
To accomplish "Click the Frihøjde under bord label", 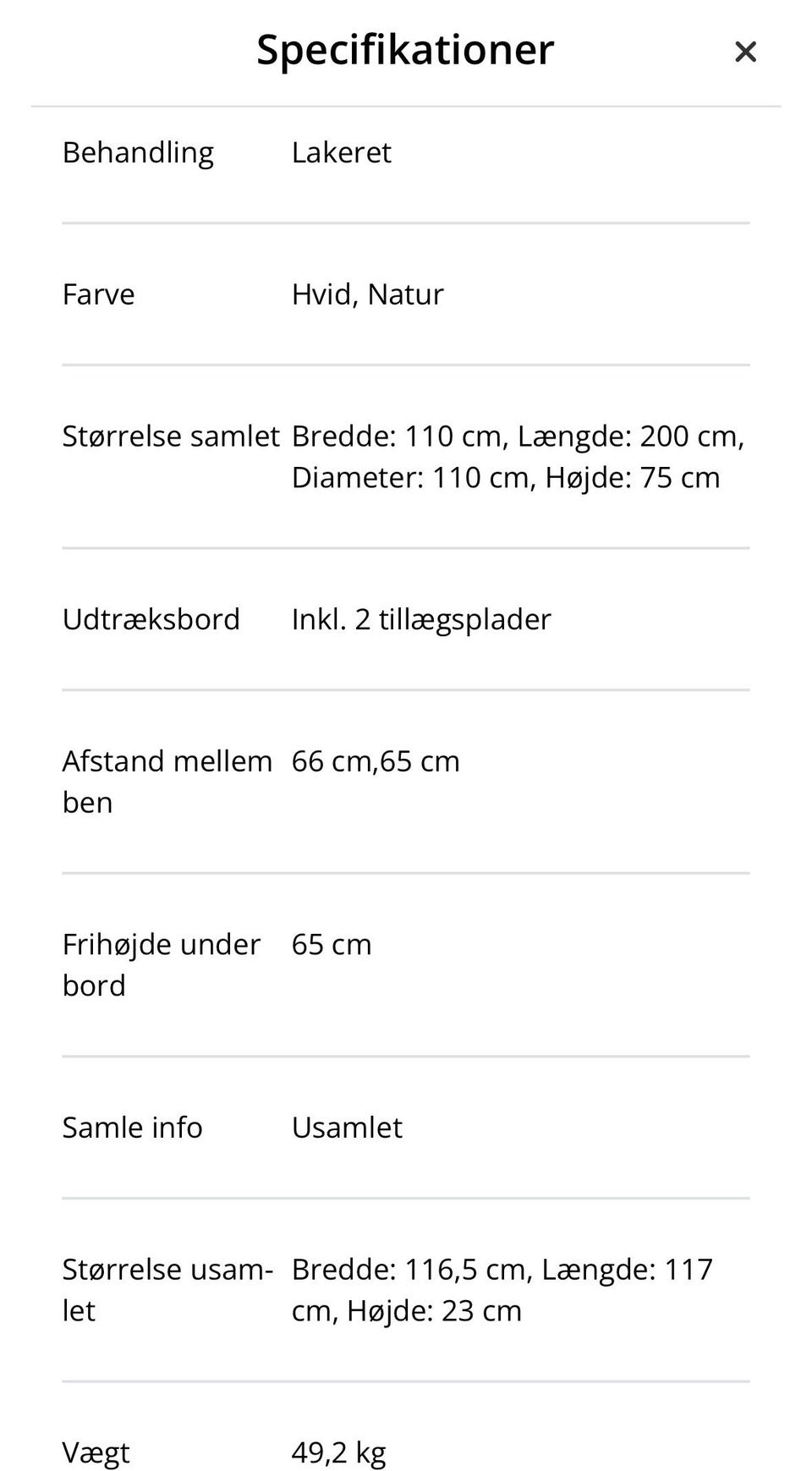I will click(x=161, y=964).
